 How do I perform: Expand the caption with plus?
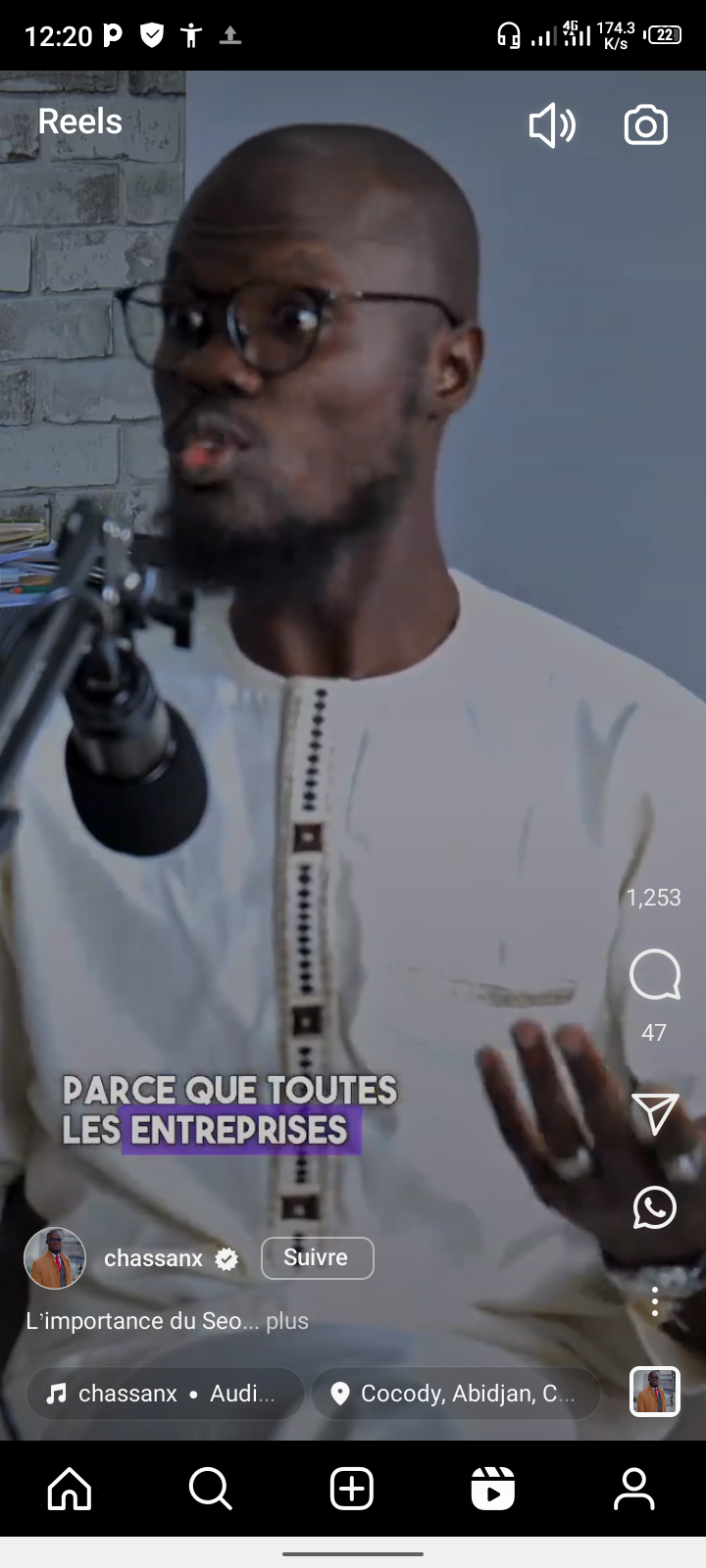(x=287, y=1321)
